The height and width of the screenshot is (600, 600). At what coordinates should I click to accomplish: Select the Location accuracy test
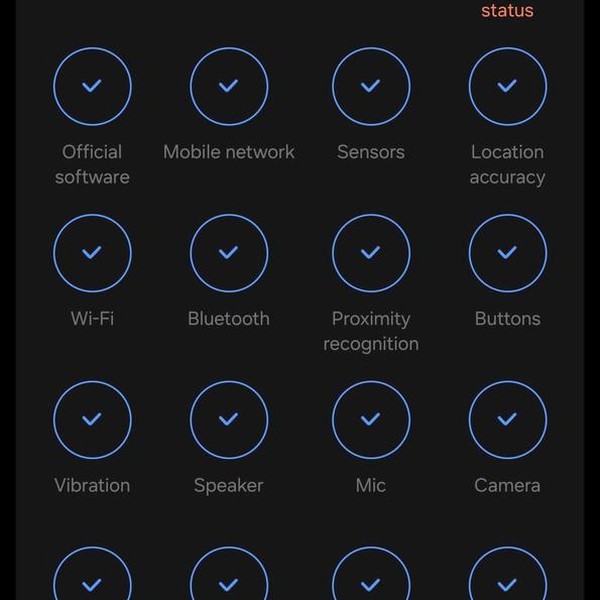coord(508,87)
